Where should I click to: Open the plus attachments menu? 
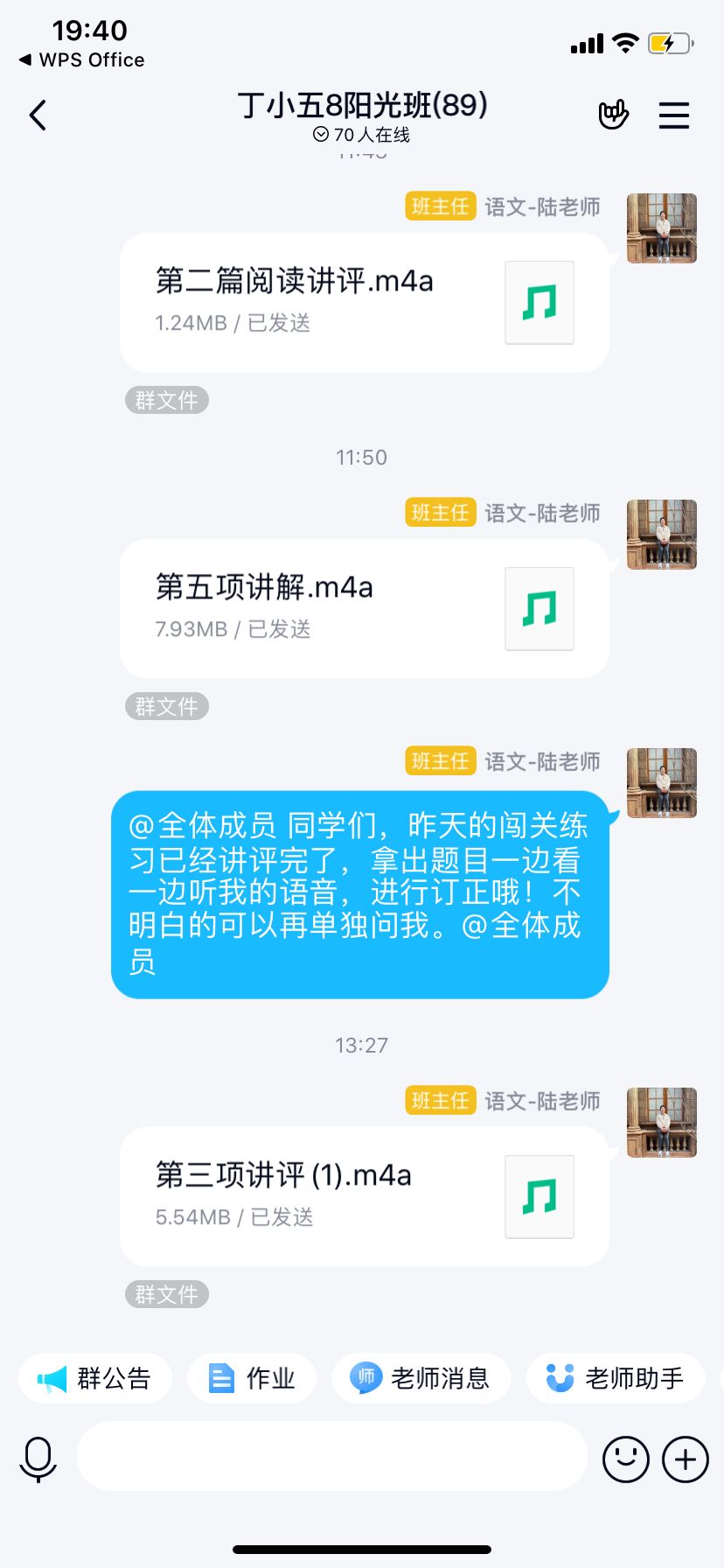click(x=686, y=1459)
